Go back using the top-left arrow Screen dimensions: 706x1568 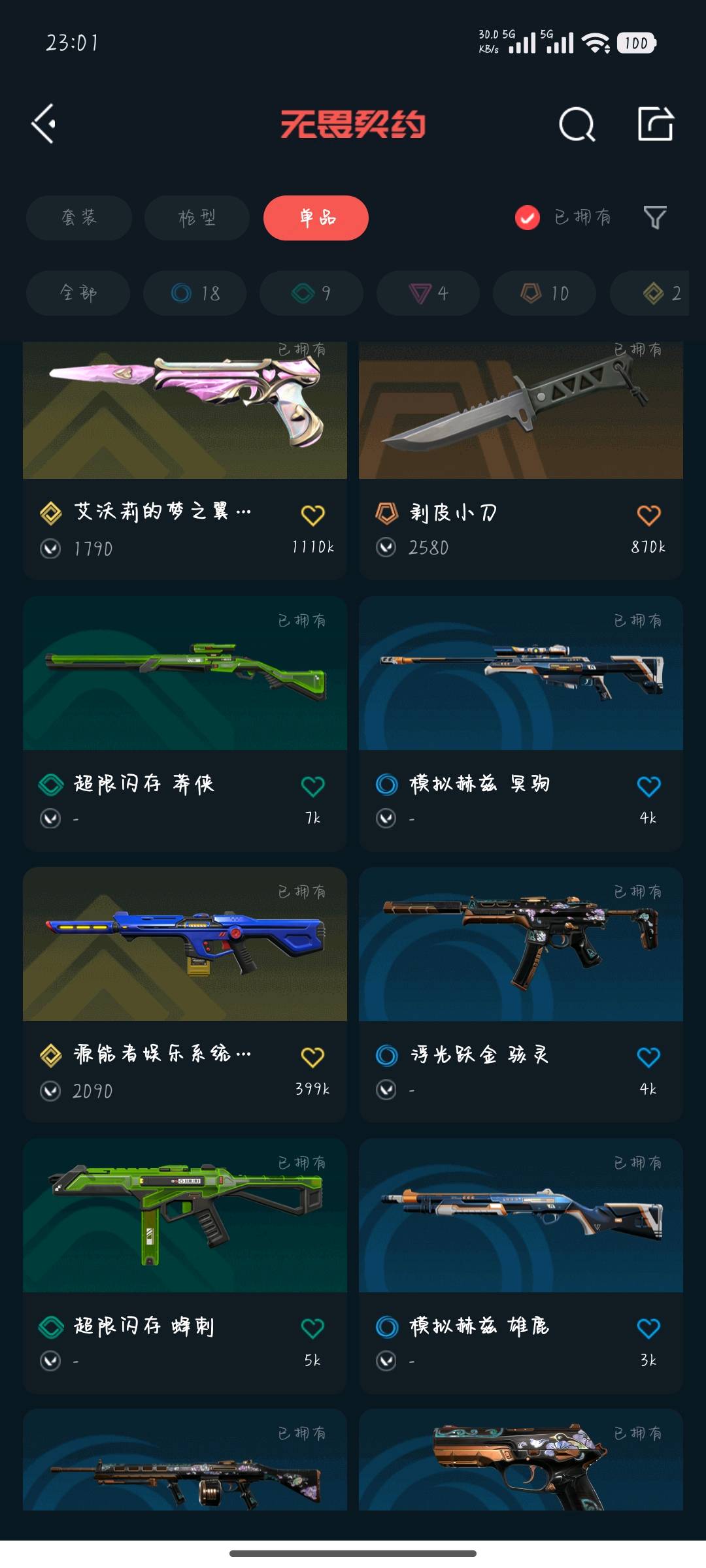[44, 123]
